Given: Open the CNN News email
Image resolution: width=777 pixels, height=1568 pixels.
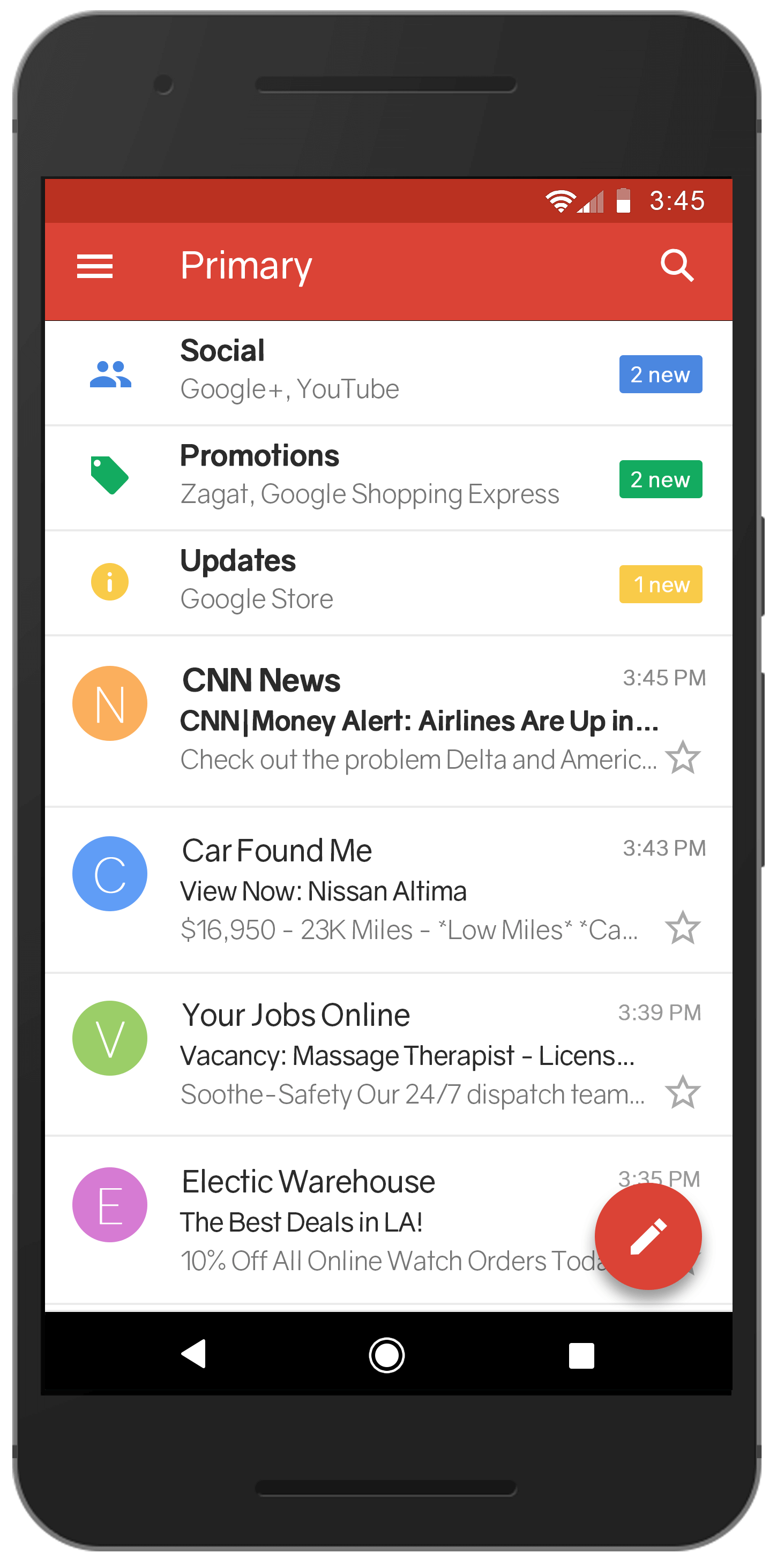Looking at the screenshot, I should coord(388,722).
